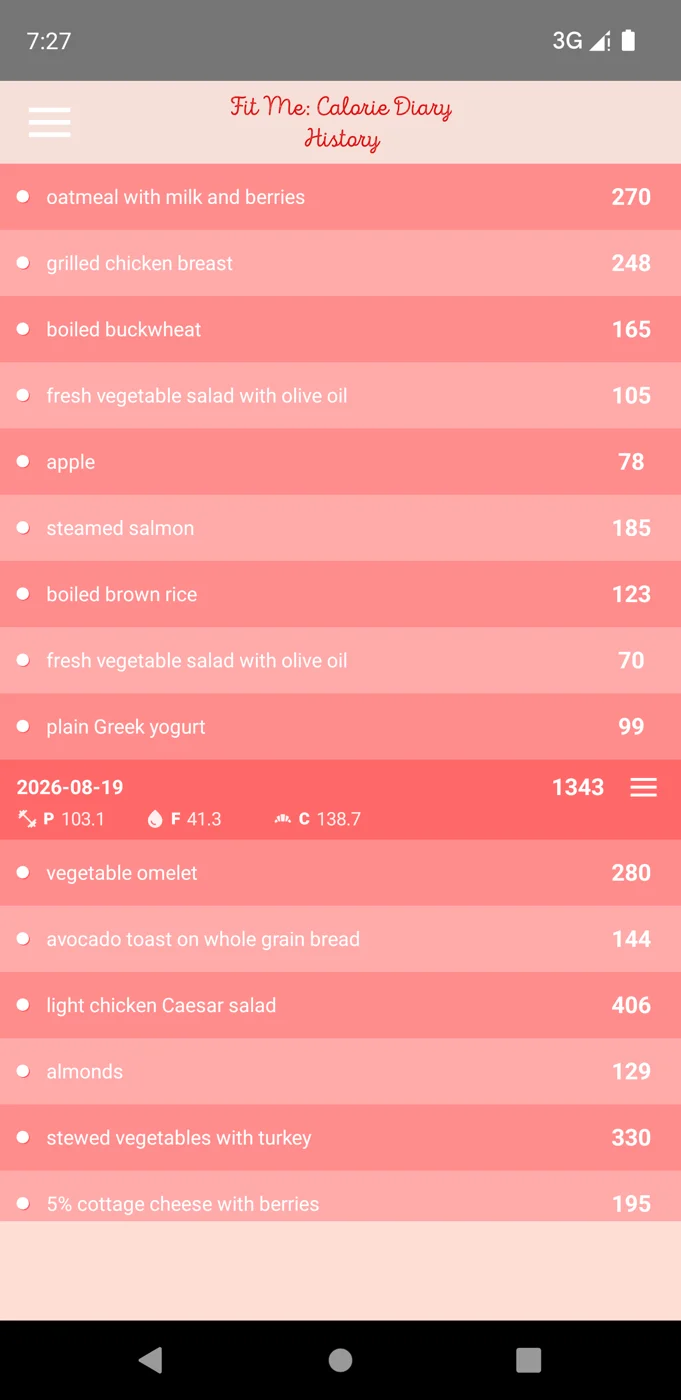
Task: Open stewed vegetables with turkey entry
Action: point(340,1138)
